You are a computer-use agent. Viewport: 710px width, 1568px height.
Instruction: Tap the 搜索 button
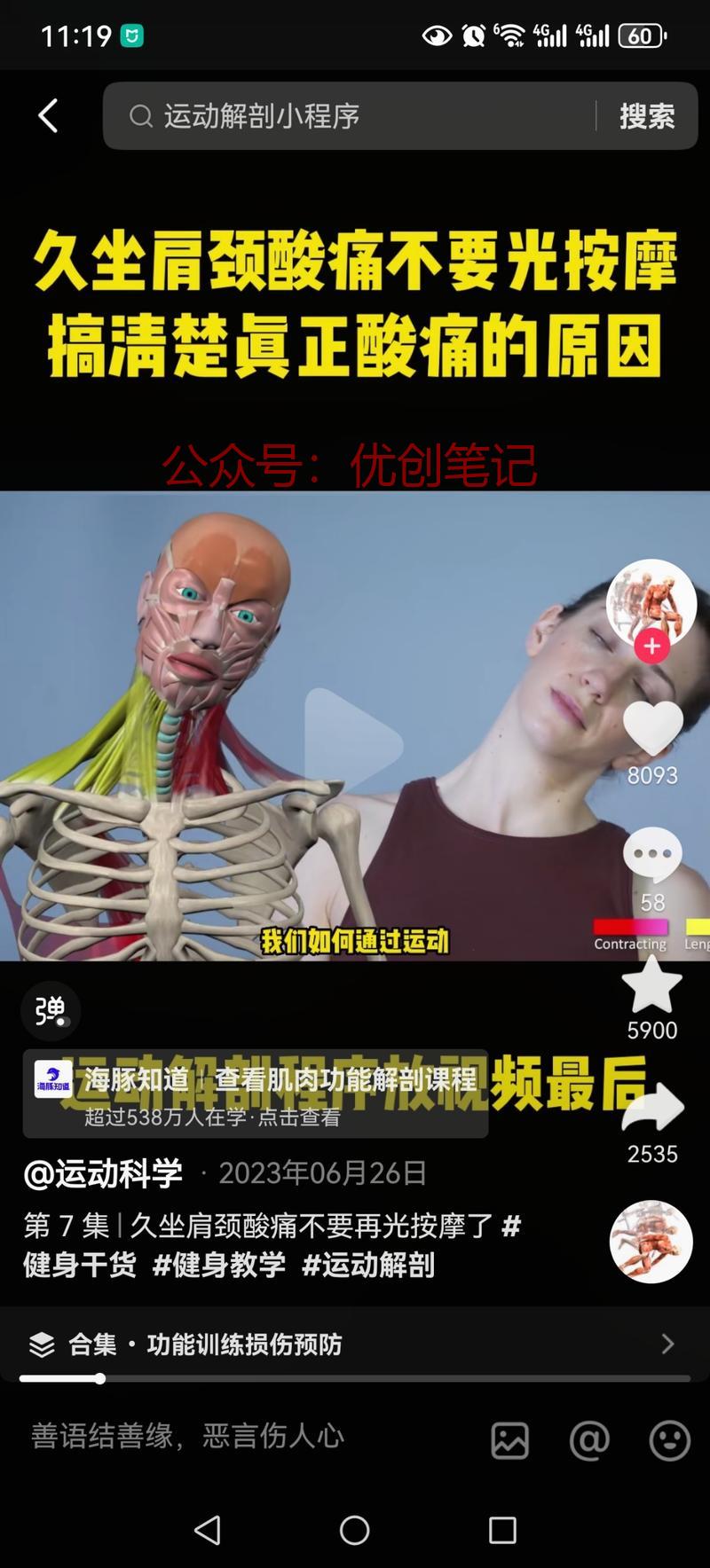coord(647,116)
